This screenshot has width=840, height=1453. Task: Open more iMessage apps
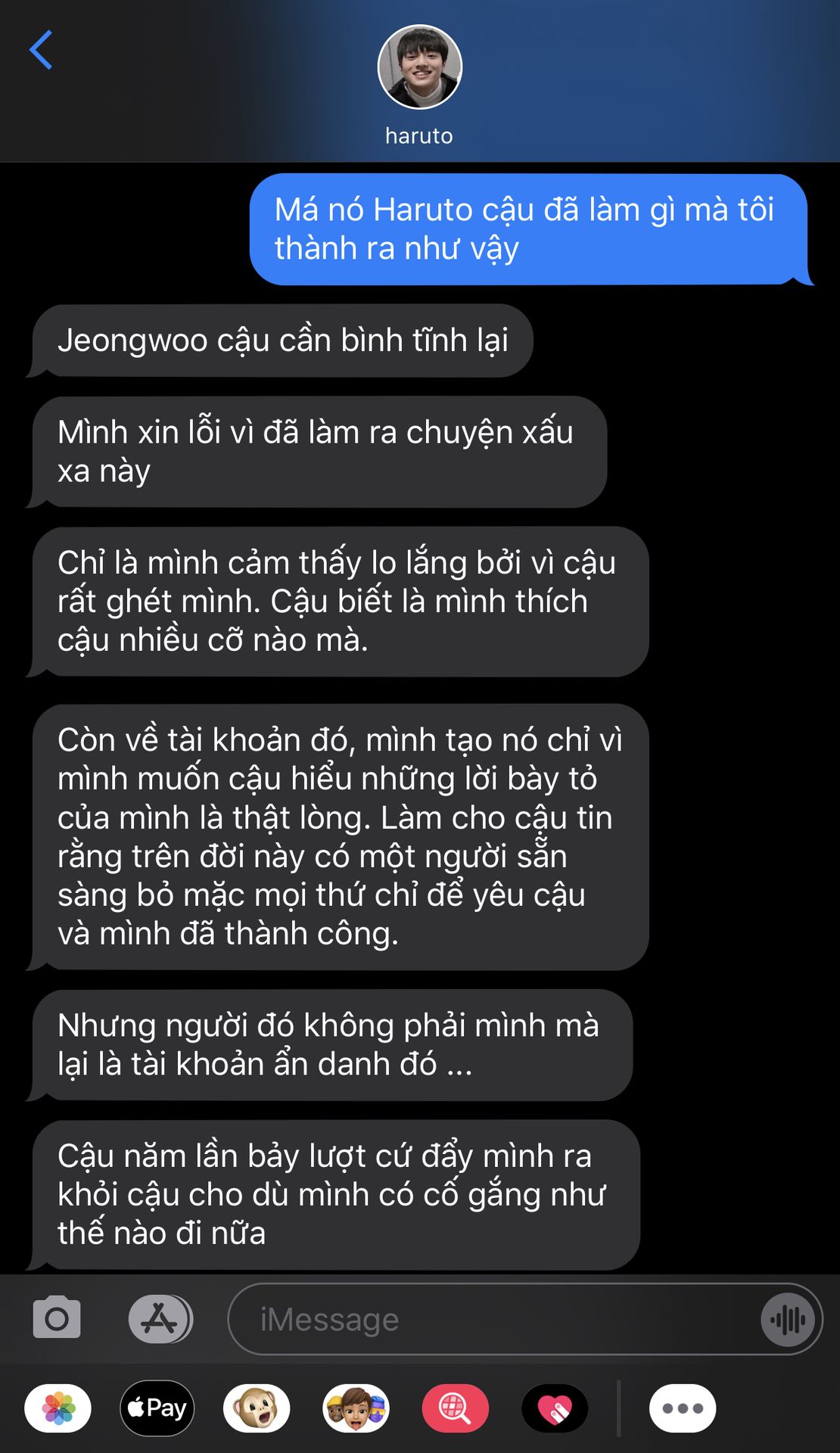pos(683,1408)
